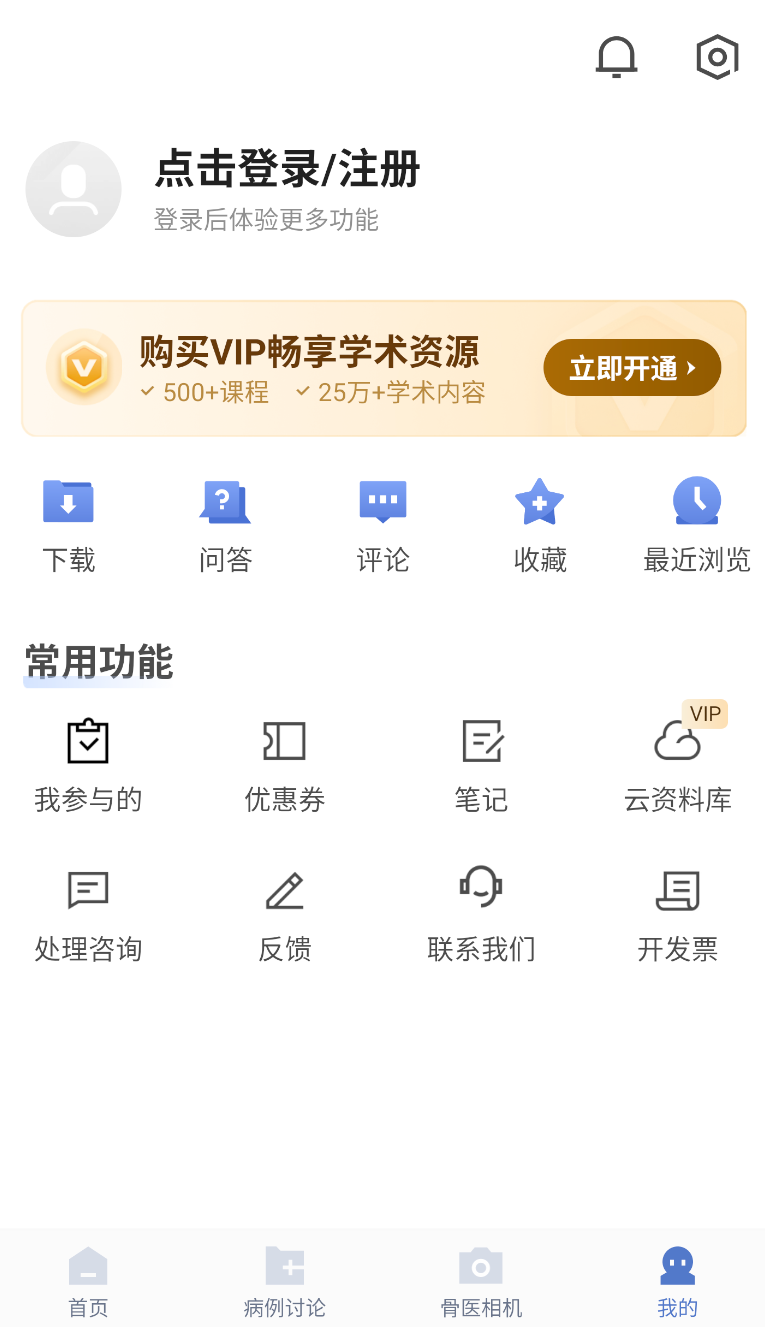Tap 点击登录/注册 to log in
Image resolution: width=765 pixels, height=1327 pixels.
click(286, 170)
